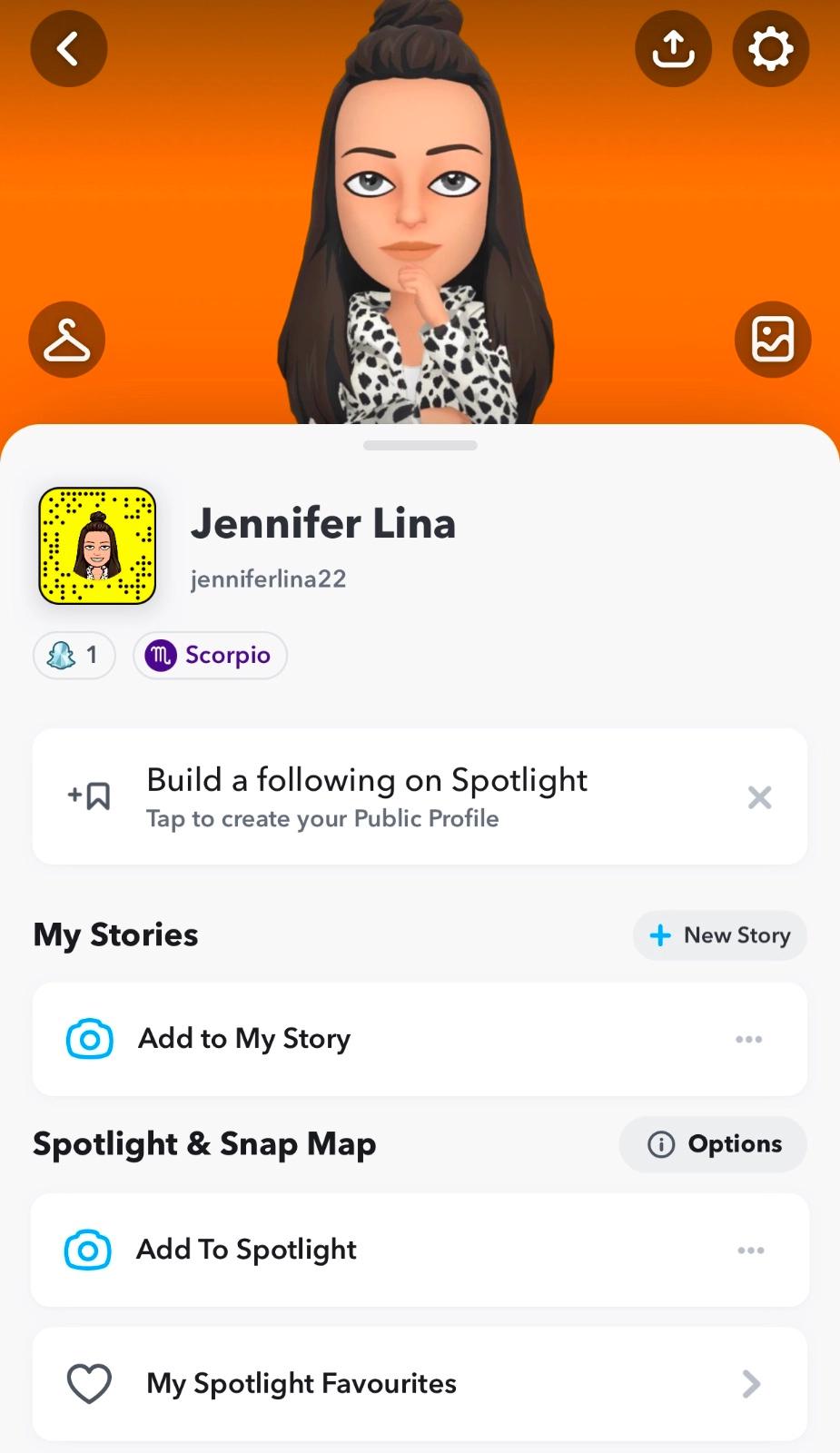View the Snap score chip

tap(74, 655)
